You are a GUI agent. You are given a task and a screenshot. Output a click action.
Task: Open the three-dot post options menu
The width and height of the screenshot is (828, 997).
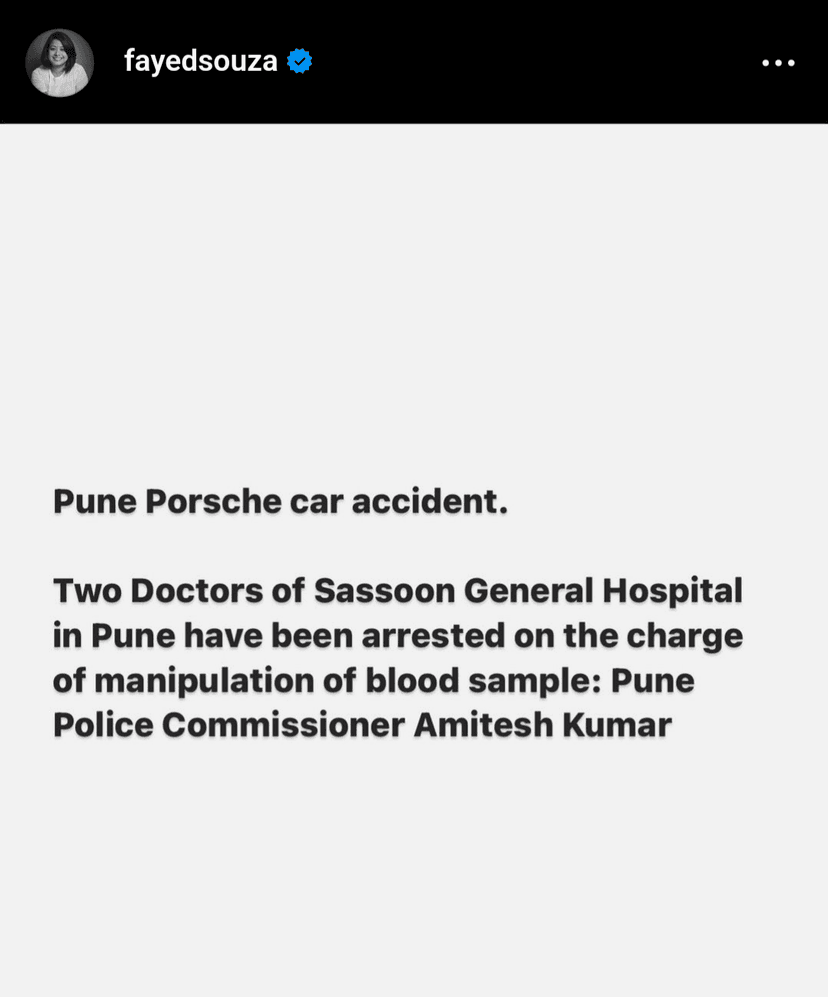[x=778, y=63]
